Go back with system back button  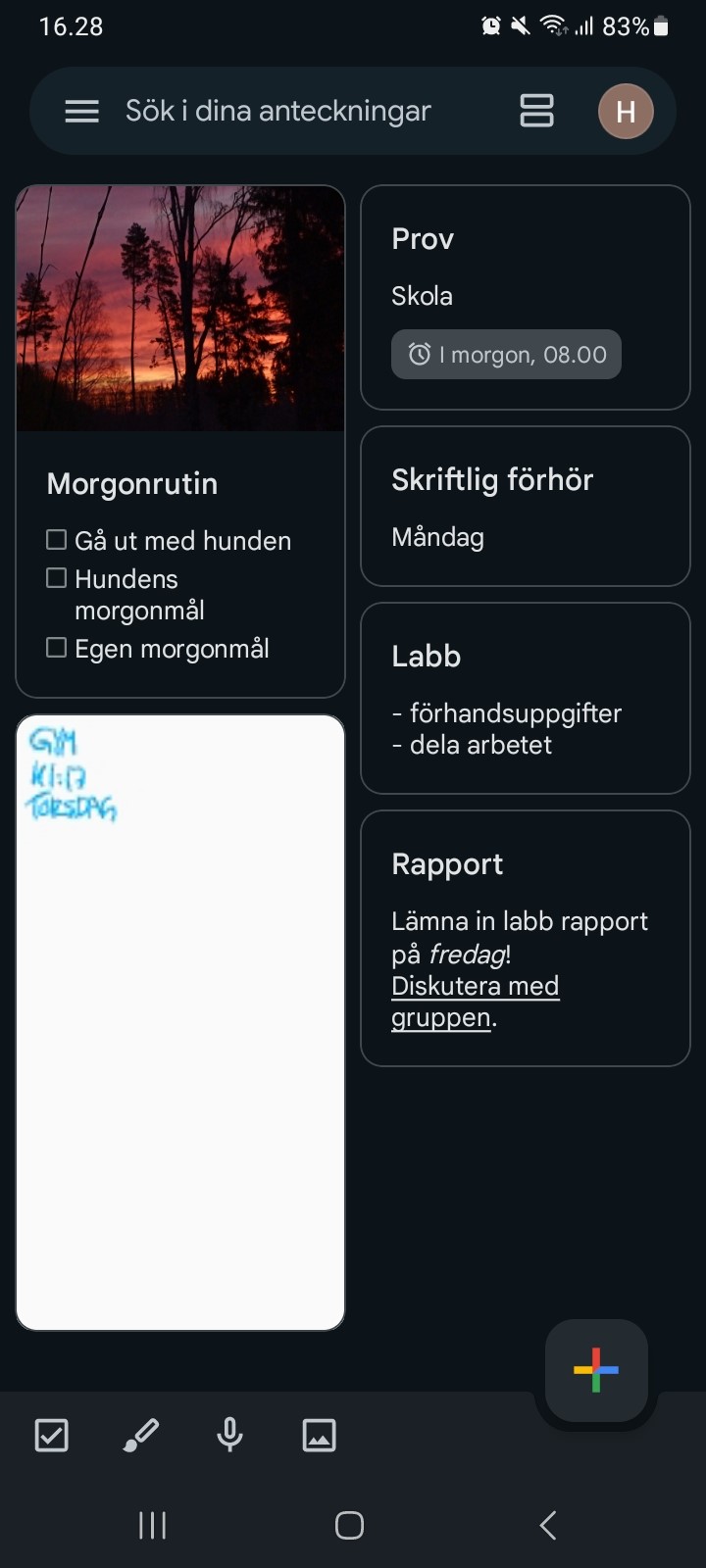pyautogui.click(x=548, y=1525)
